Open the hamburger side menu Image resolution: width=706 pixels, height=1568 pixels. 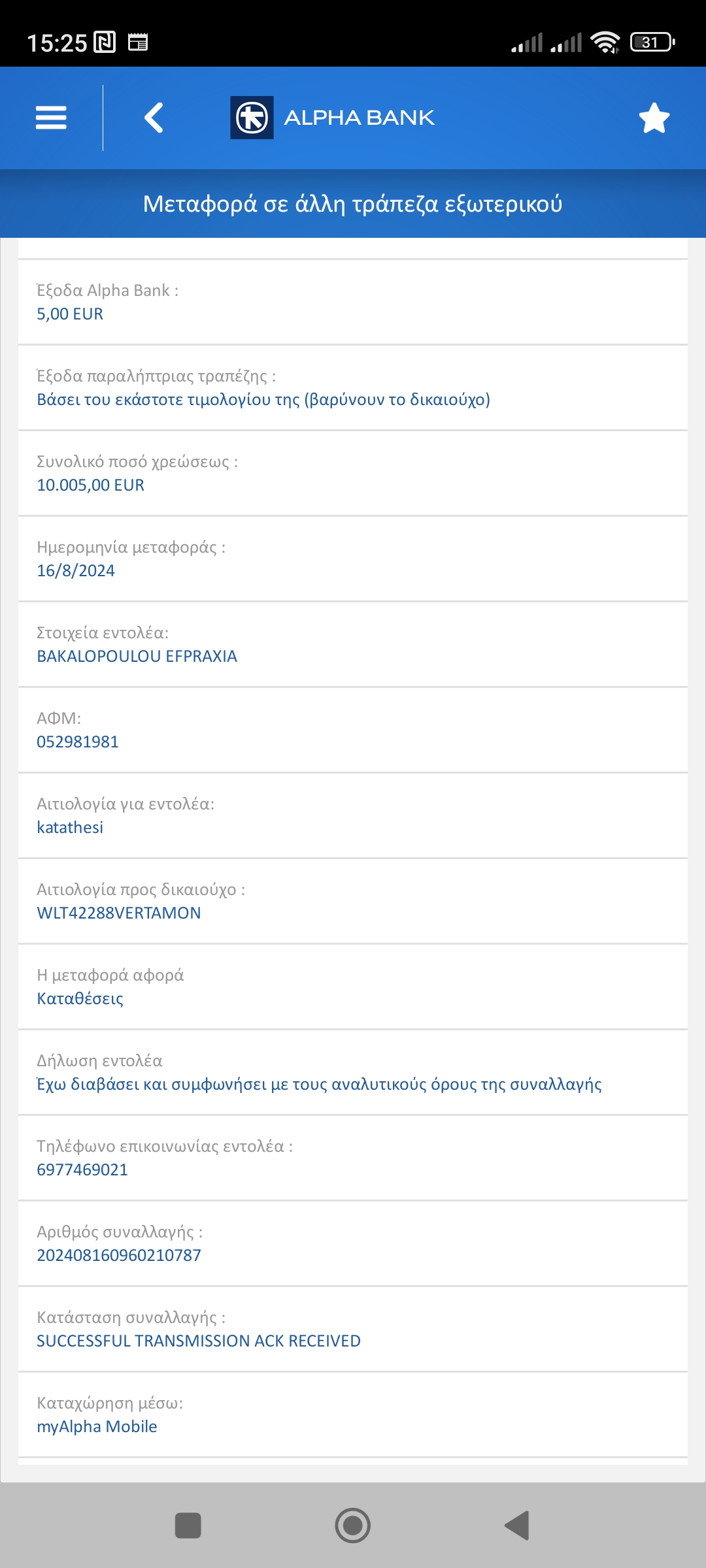(51, 118)
